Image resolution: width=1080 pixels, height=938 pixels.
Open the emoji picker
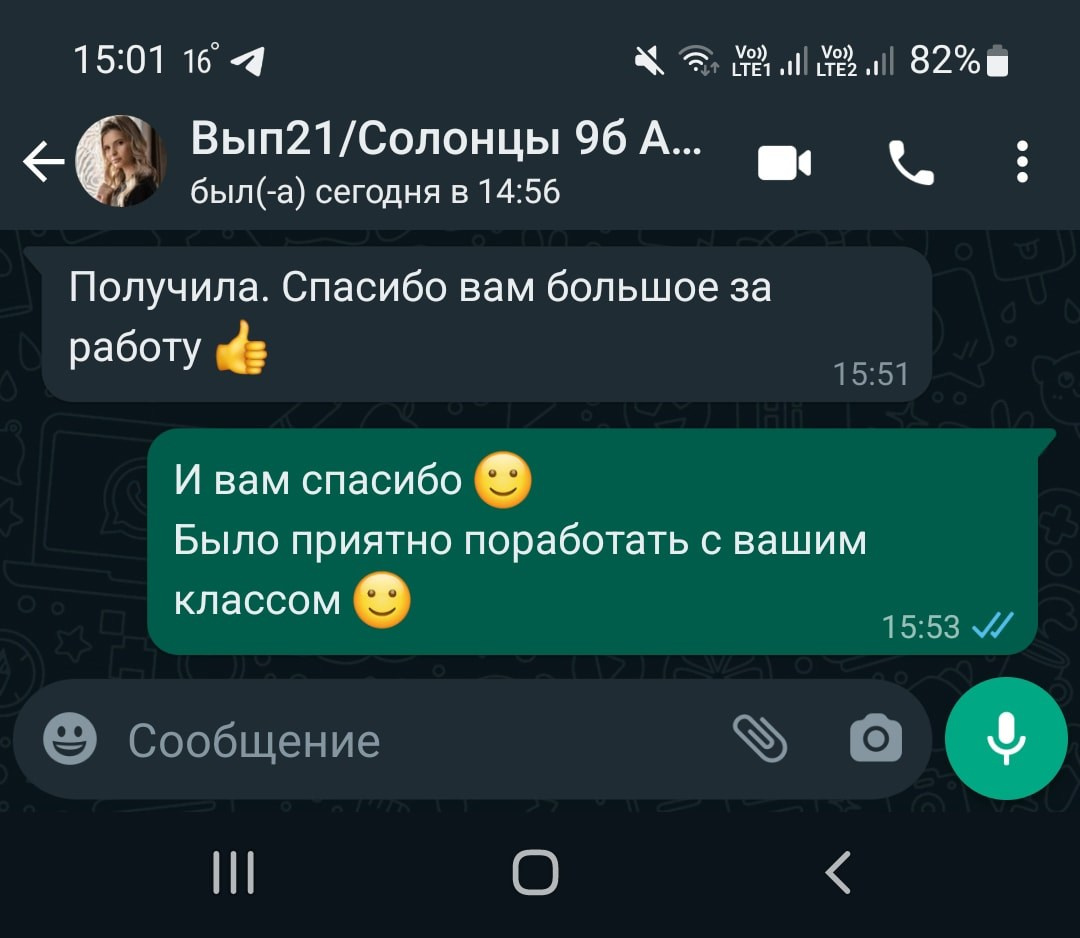(x=71, y=740)
